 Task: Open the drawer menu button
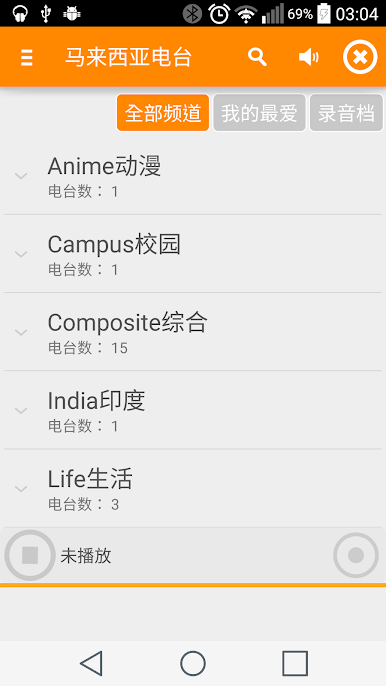click(27, 57)
